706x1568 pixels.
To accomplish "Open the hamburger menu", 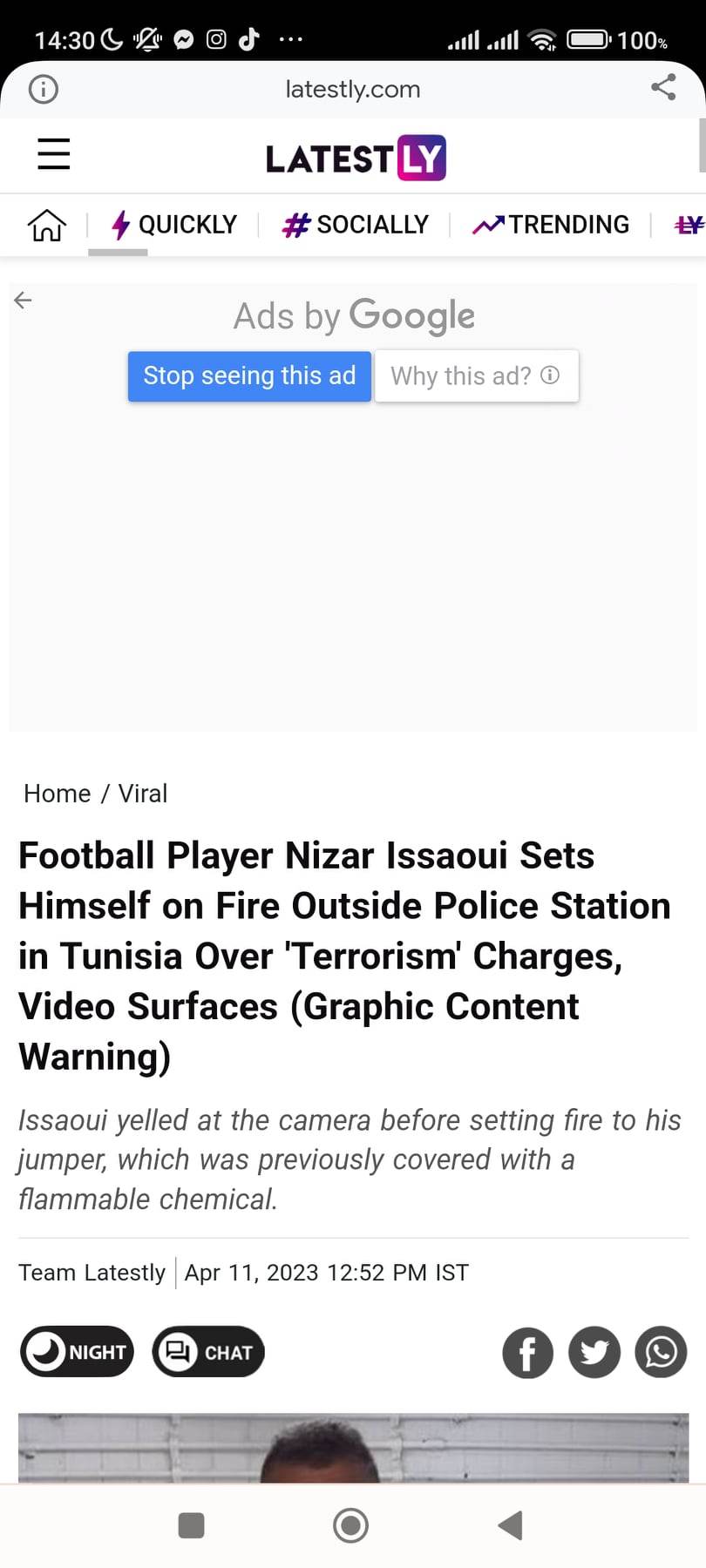I will coord(54,154).
